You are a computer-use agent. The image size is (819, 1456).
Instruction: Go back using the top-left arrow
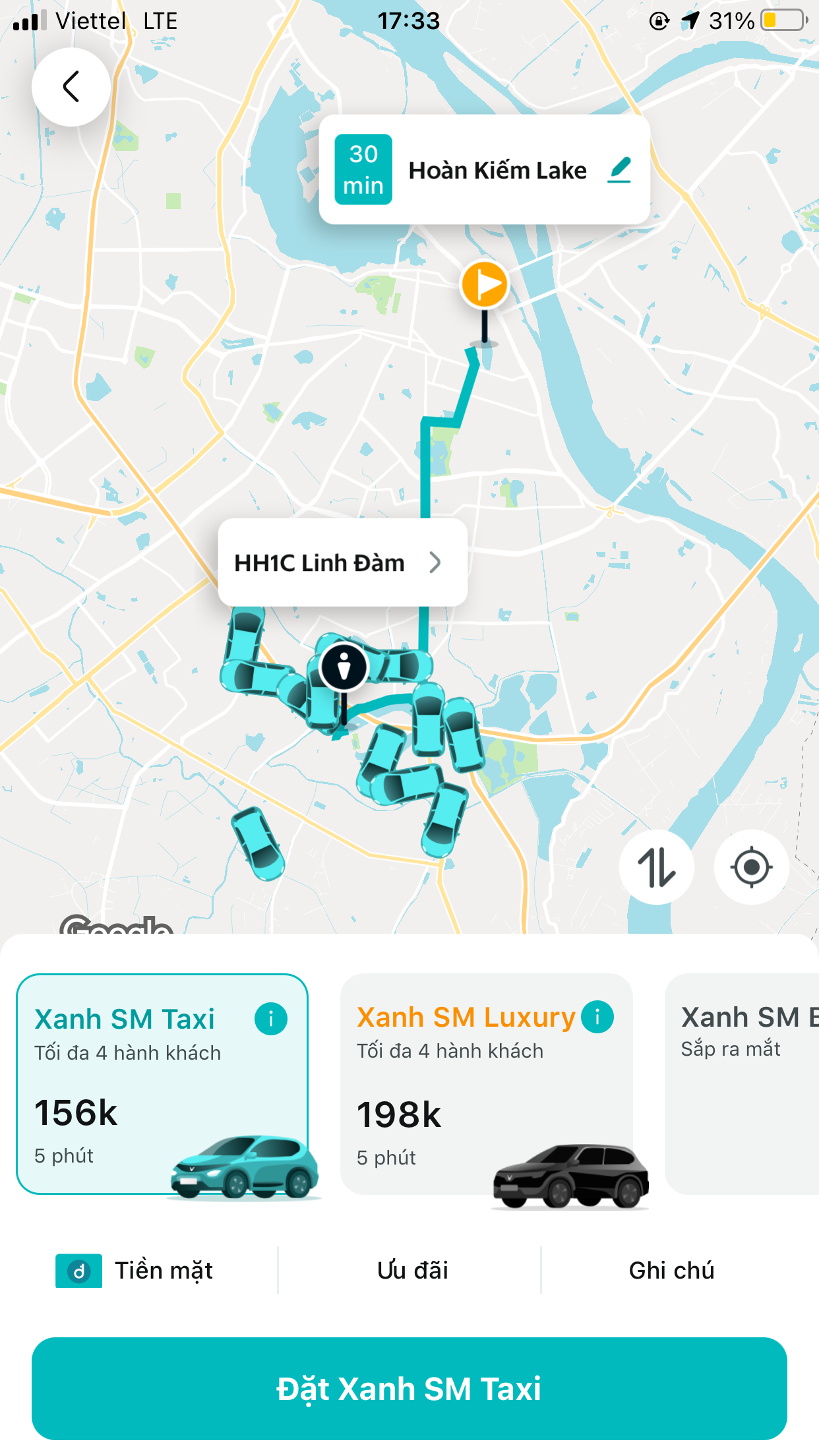(x=71, y=86)
